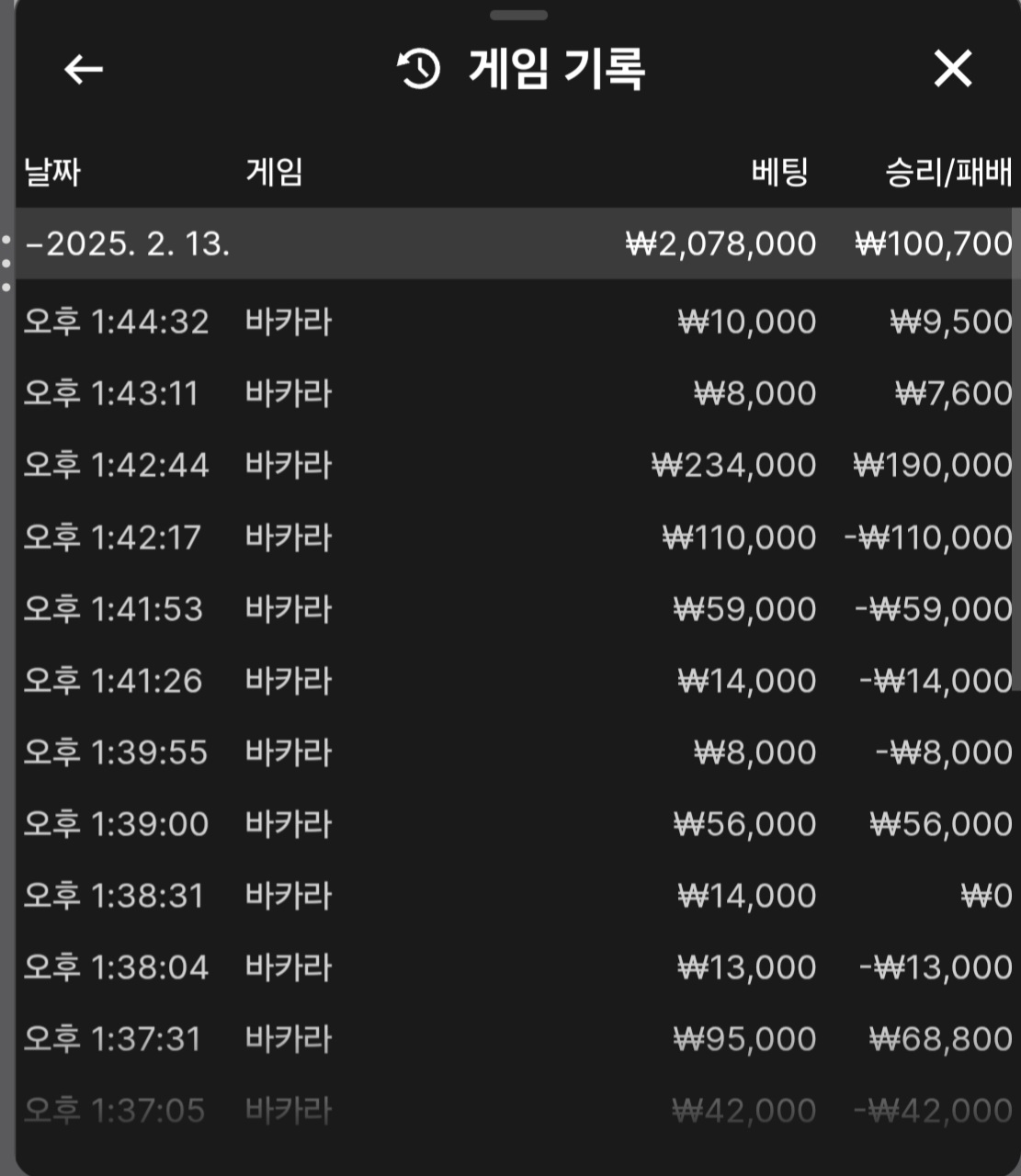View the 오후 1:41:26 baccarat entry
1021x1176 pixels.
(x=515, y=680)
